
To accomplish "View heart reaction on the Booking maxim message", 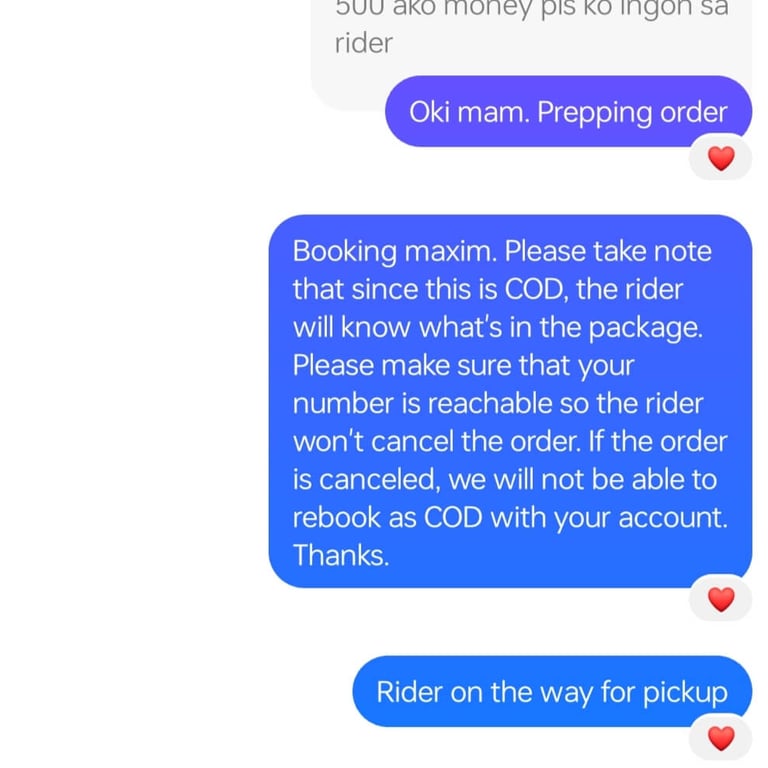I will [720, 599].
